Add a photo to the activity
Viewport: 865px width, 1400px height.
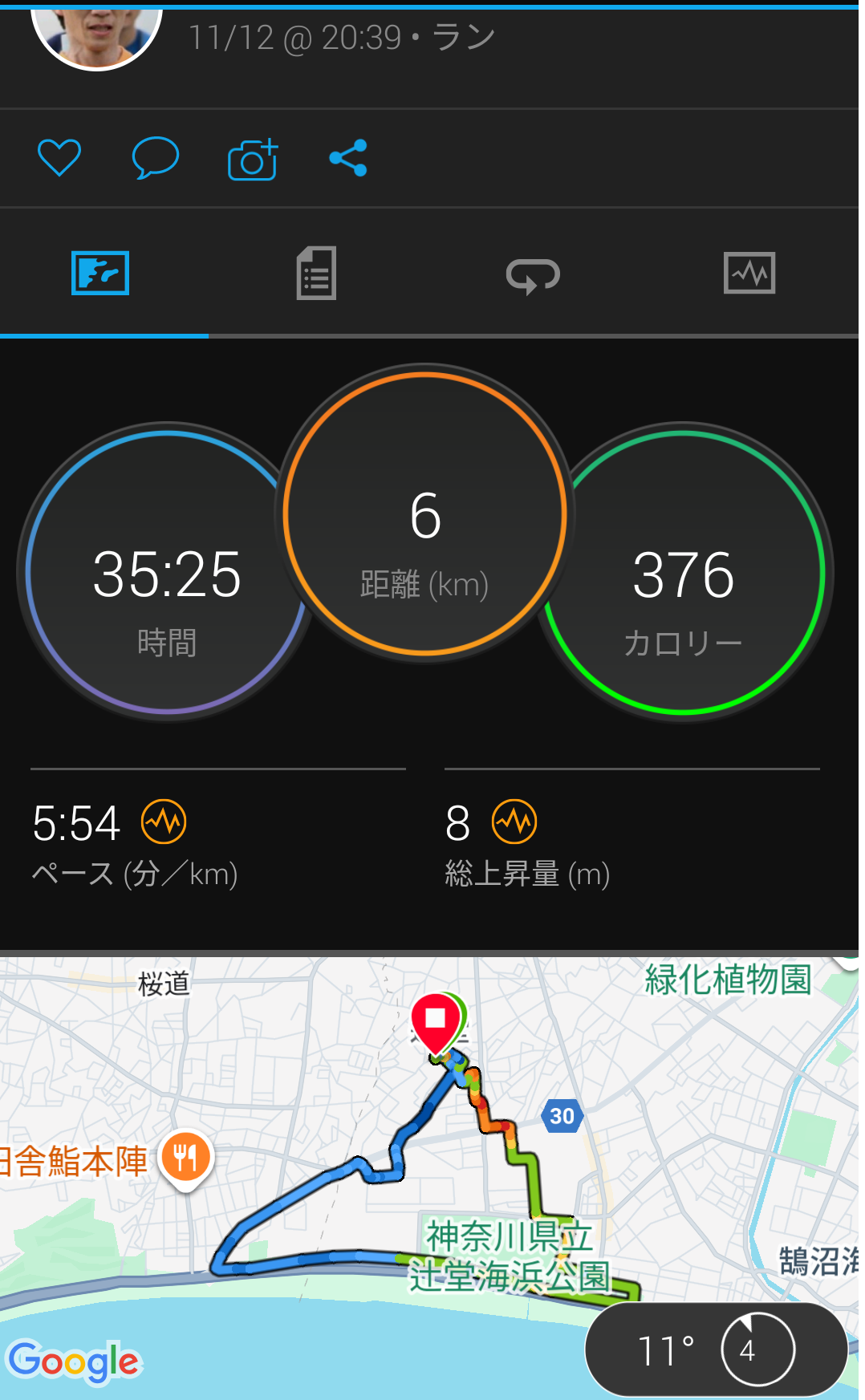[x=253, y=159]
